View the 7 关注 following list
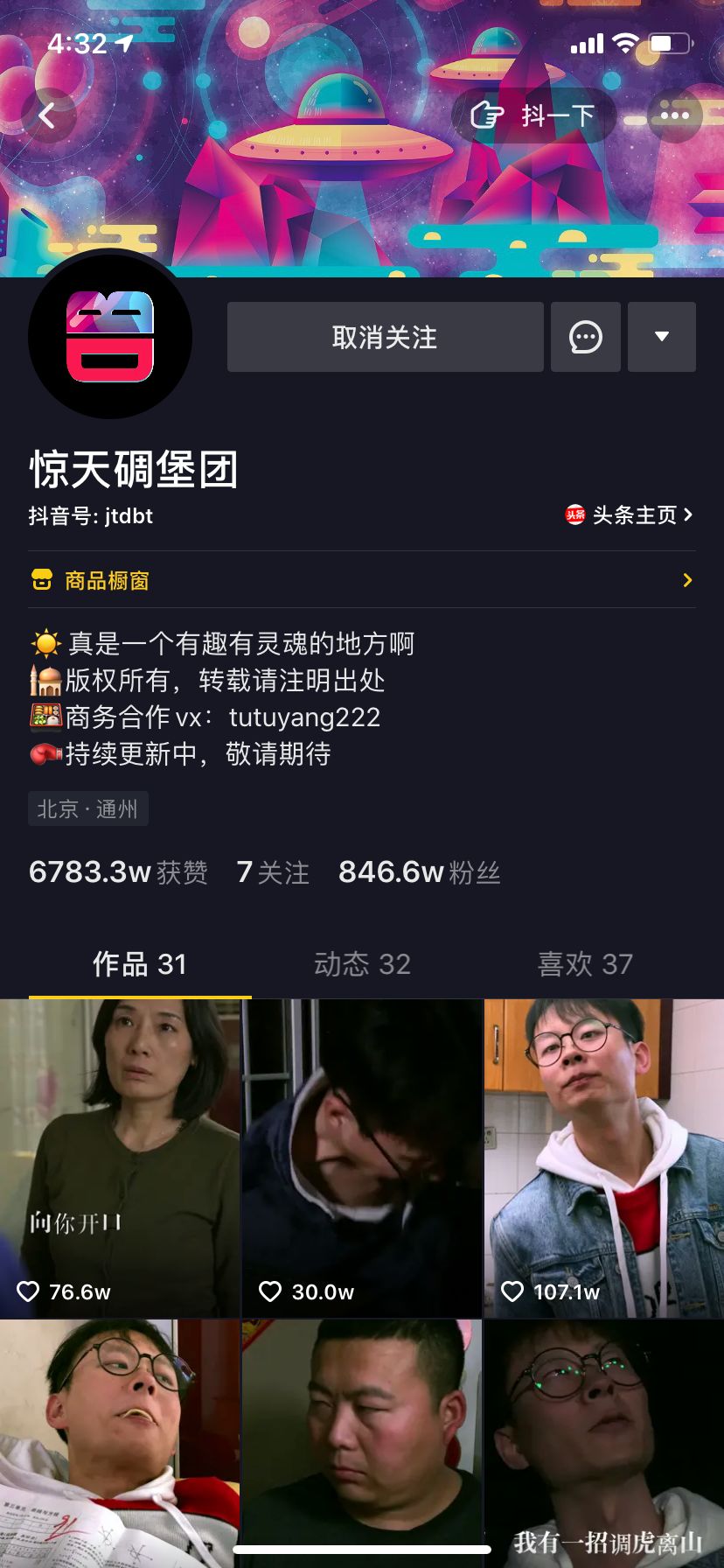724x1568 pixels. pos(273,872)
